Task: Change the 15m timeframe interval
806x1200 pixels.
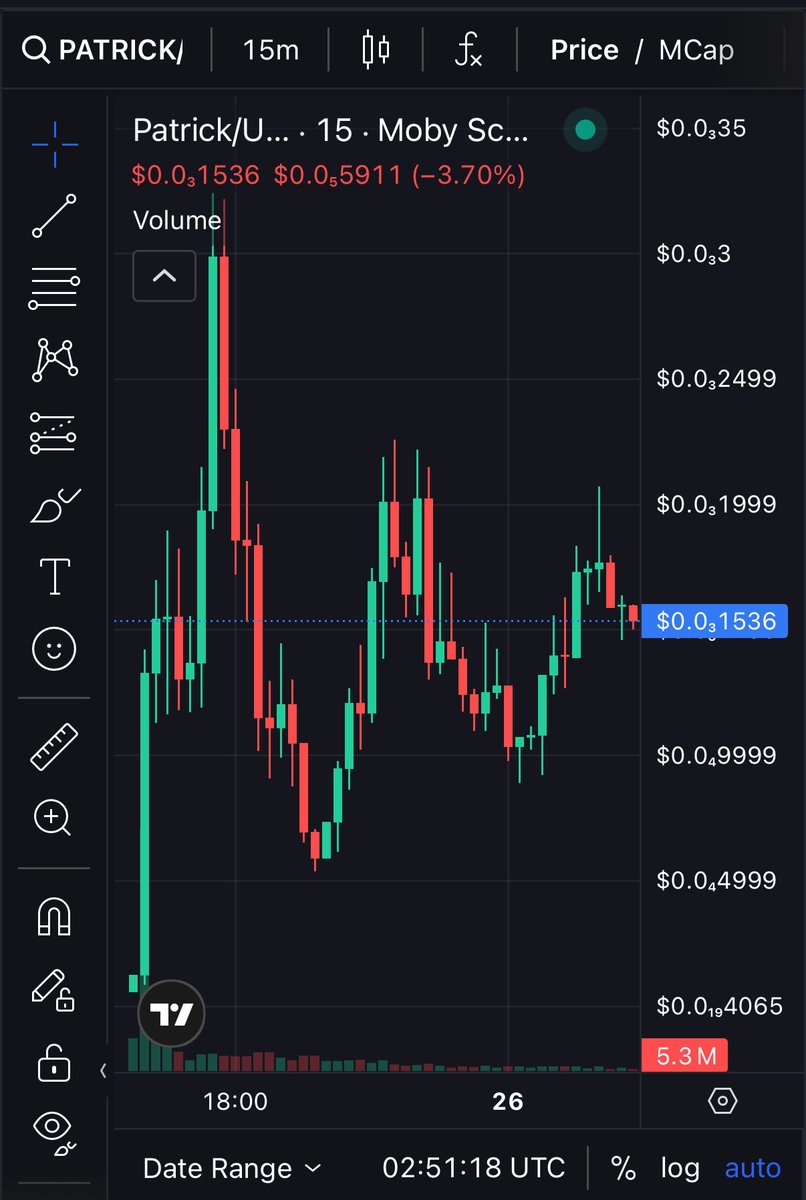Action: pyautogui.click(x=270, y=50)
